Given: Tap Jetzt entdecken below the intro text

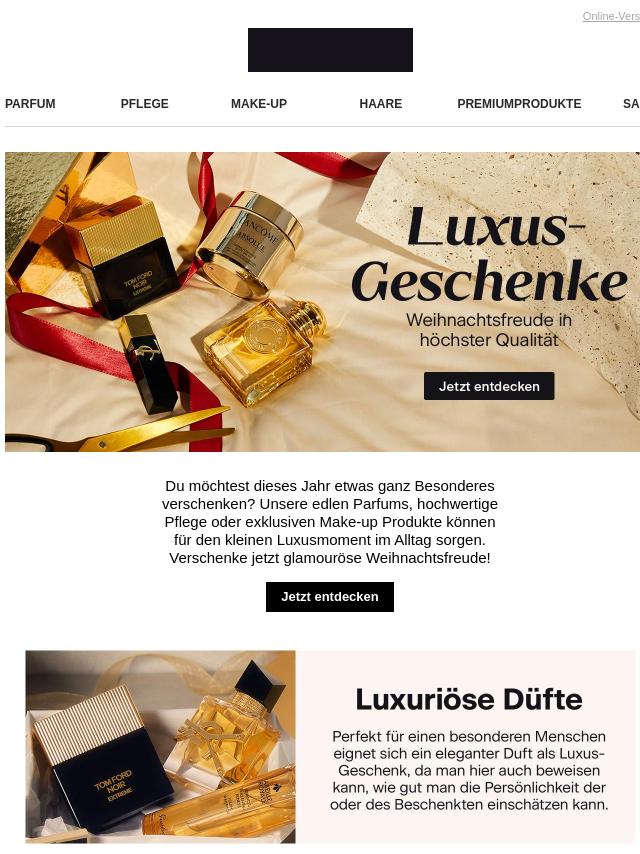Looking at the screenshot, I should [330, 597].
